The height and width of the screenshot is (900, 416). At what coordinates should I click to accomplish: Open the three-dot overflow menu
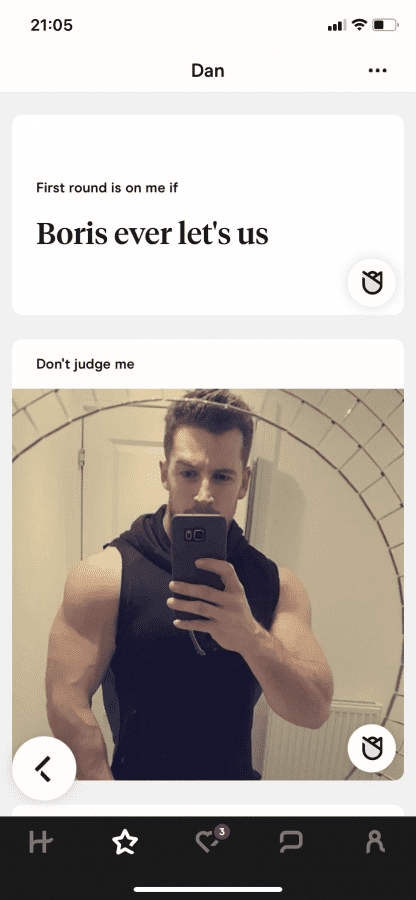(378, 71)
